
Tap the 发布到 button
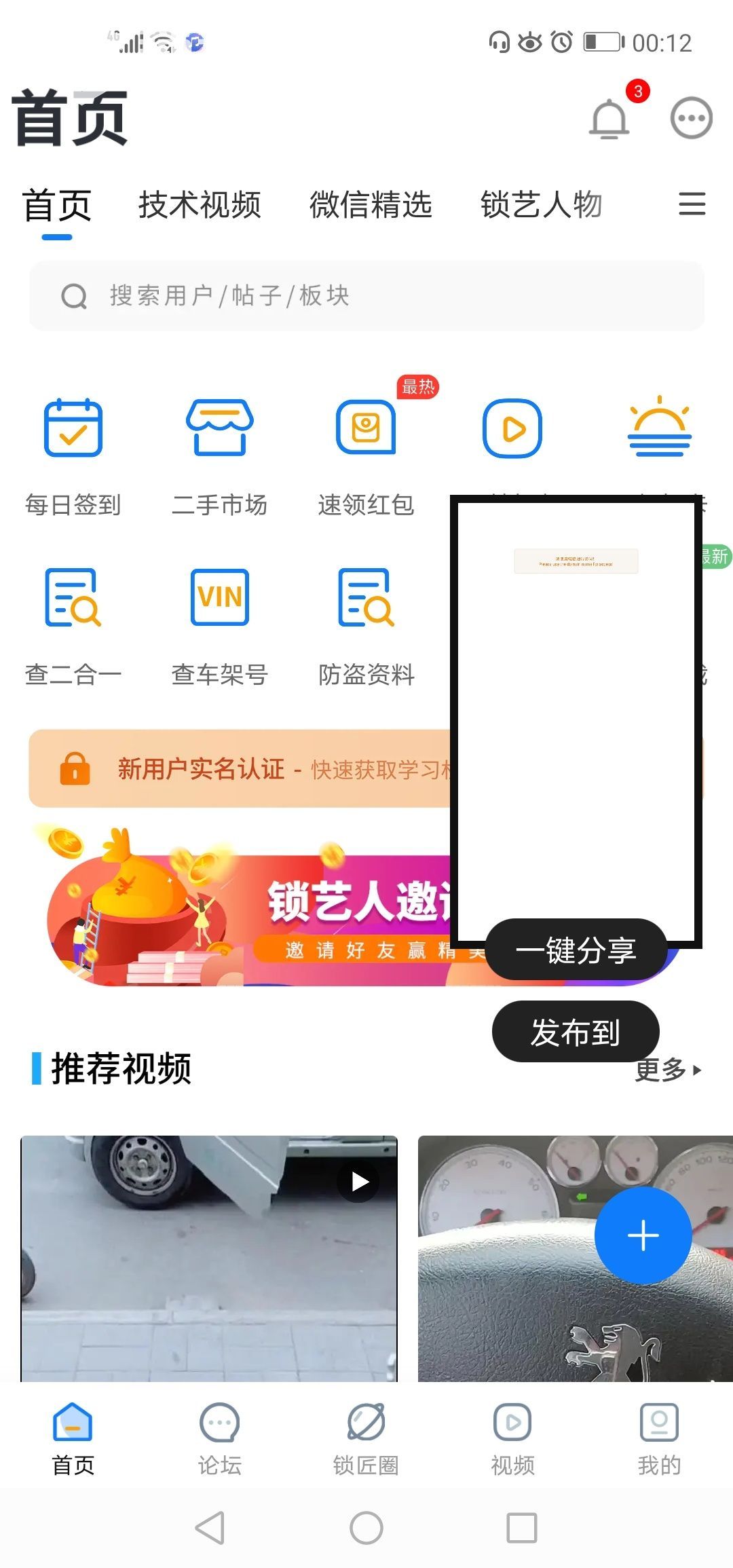(576, 1032)
